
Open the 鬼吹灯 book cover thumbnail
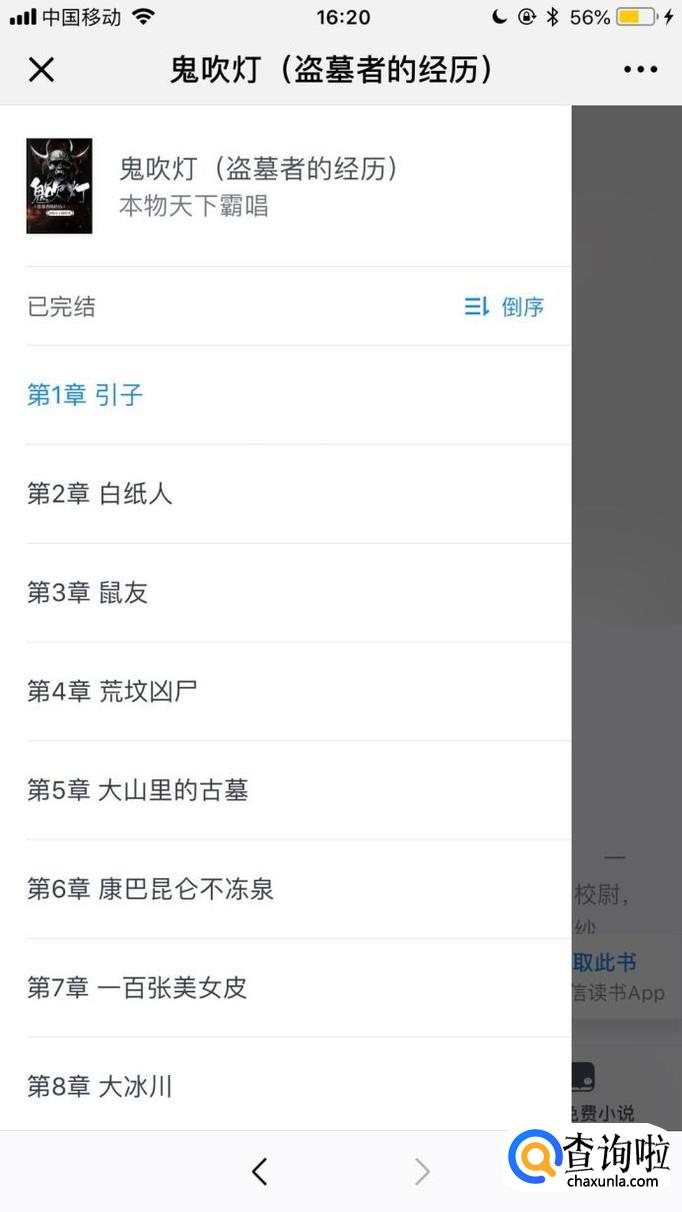click(x=59, y=186)
